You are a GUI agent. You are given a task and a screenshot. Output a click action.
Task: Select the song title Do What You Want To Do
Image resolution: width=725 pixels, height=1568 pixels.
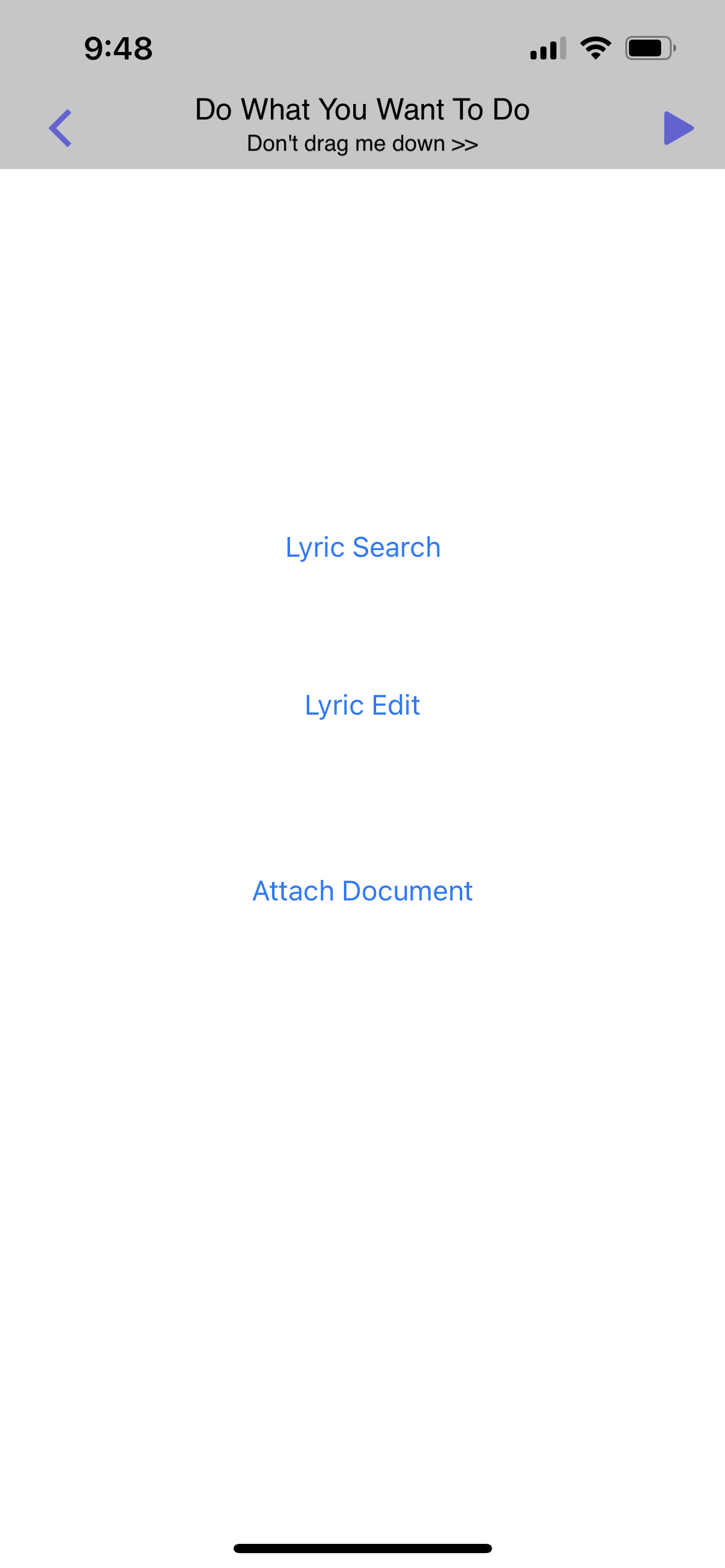pyautogui.click(x=362, y=109)
